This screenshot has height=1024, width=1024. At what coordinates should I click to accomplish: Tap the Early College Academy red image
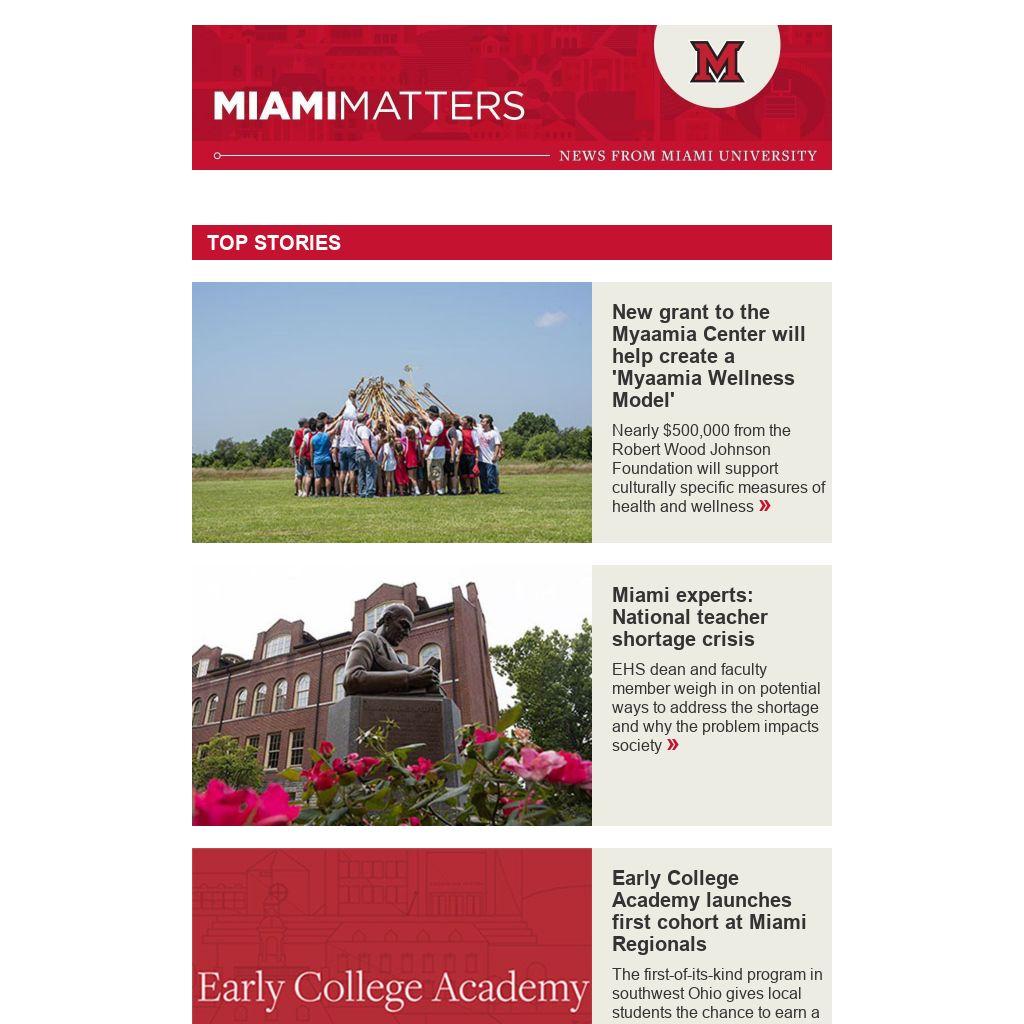392,936
